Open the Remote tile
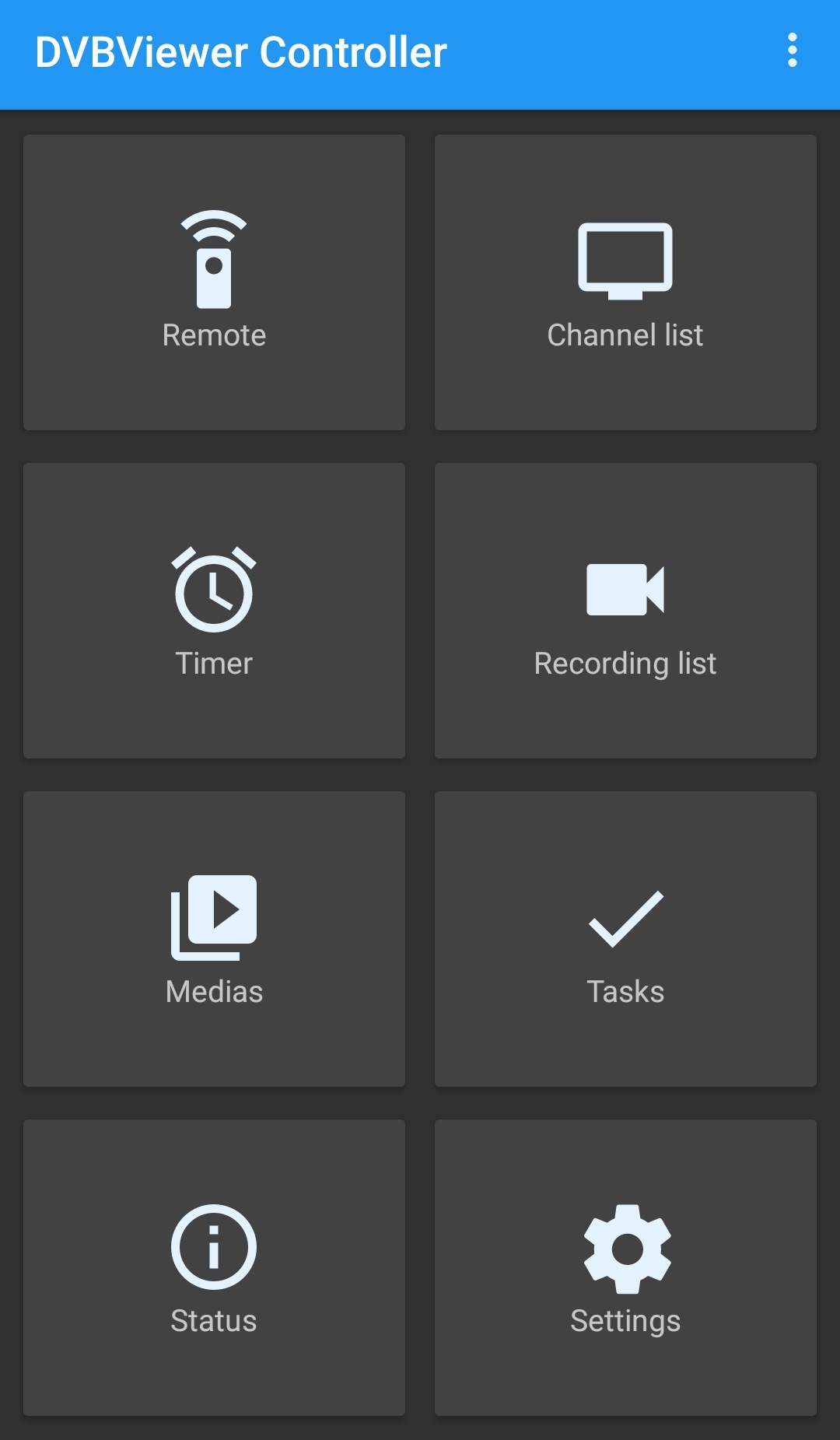Viewport: 840px width, 1440px height. click(214, 282)
